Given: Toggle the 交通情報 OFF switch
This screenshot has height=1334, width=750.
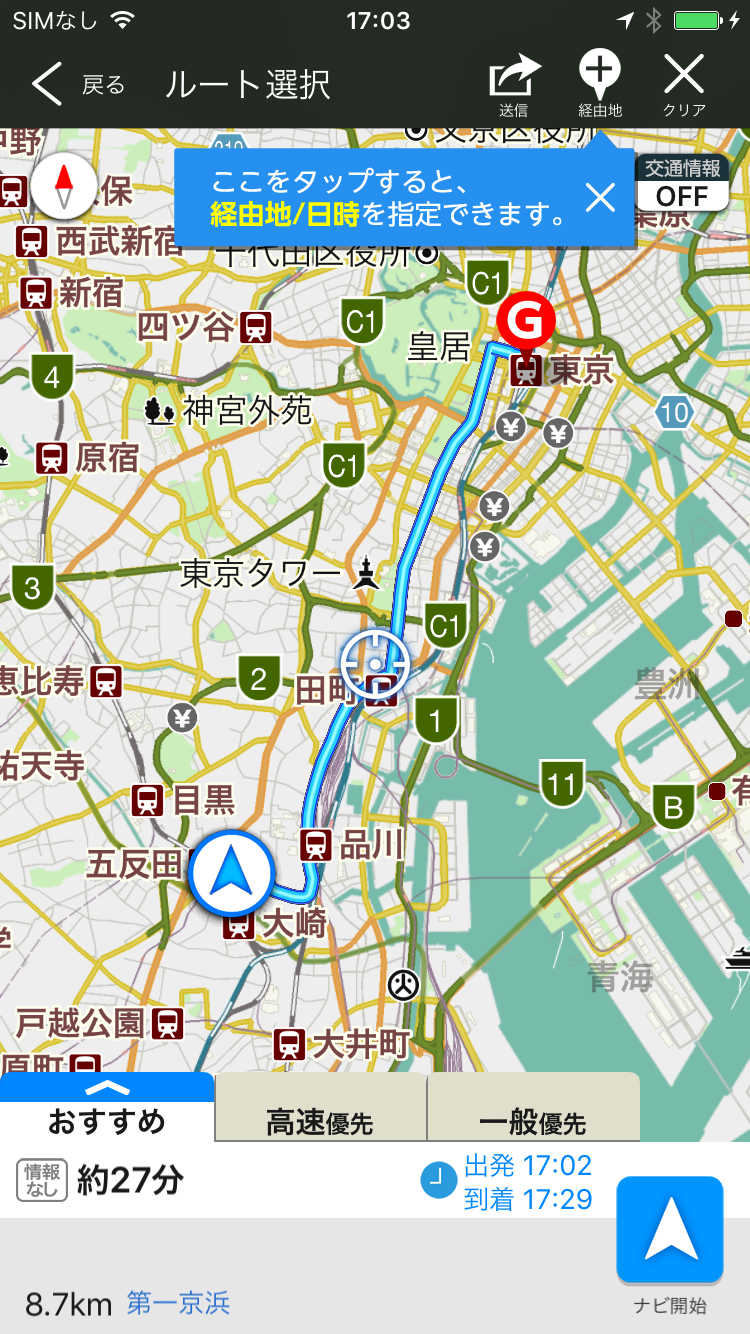Looking at the screenshot, I should click(682, 183).
